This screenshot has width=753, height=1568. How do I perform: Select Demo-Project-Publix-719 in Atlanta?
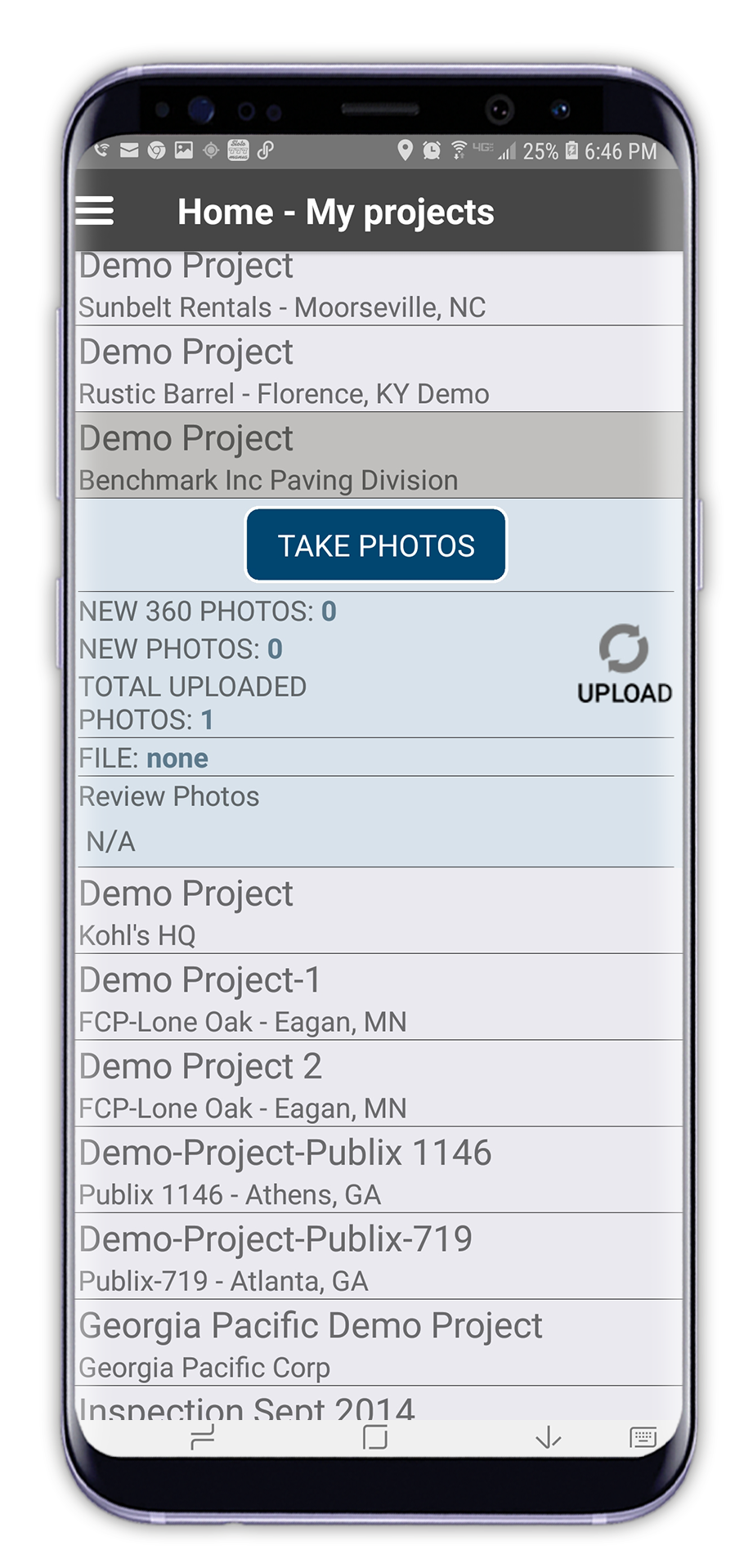click(379, 1257)
